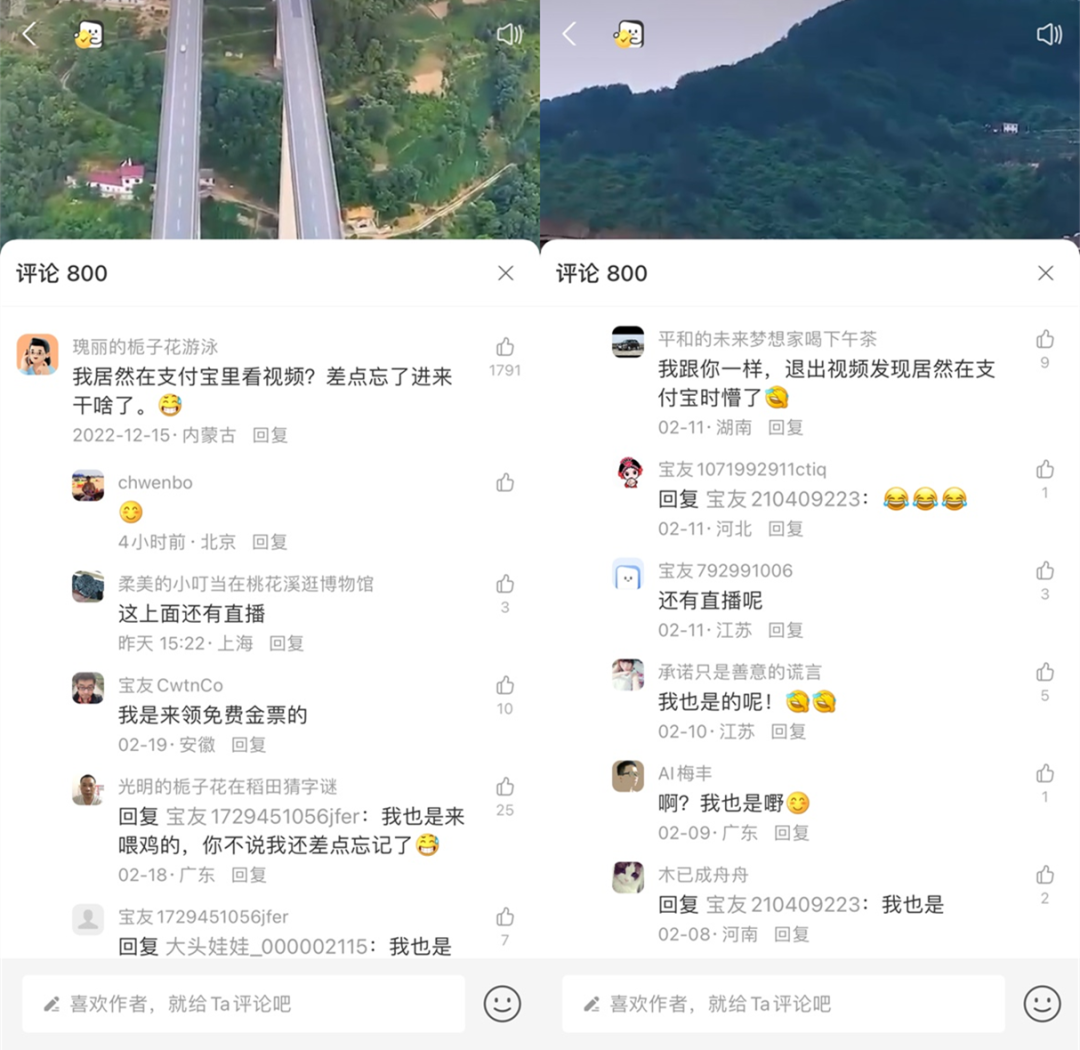
Task: Open chwenbo's profile avatar
Action: tap(88, 486)
